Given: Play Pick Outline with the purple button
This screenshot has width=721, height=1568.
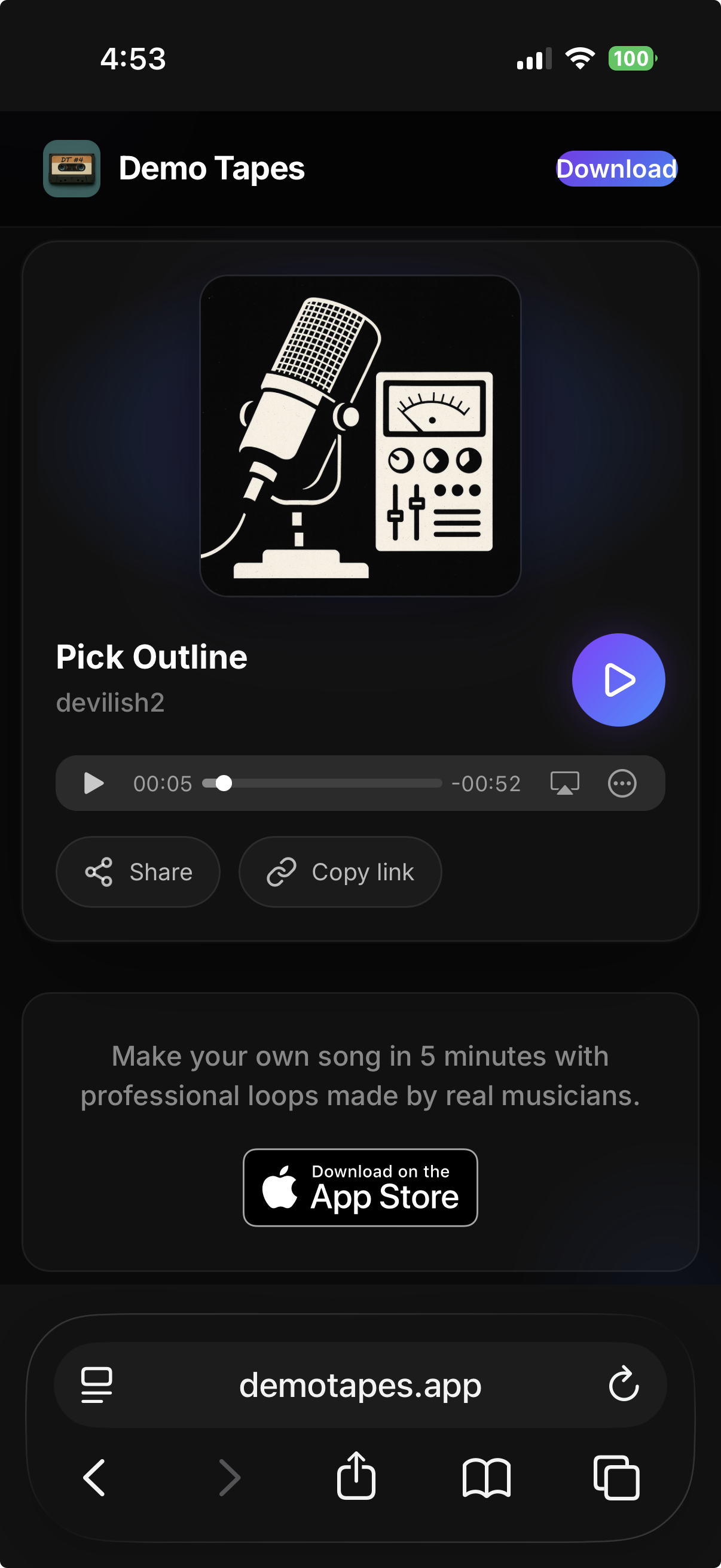Looking at the screenshot, I should click(x=618, y=680).
